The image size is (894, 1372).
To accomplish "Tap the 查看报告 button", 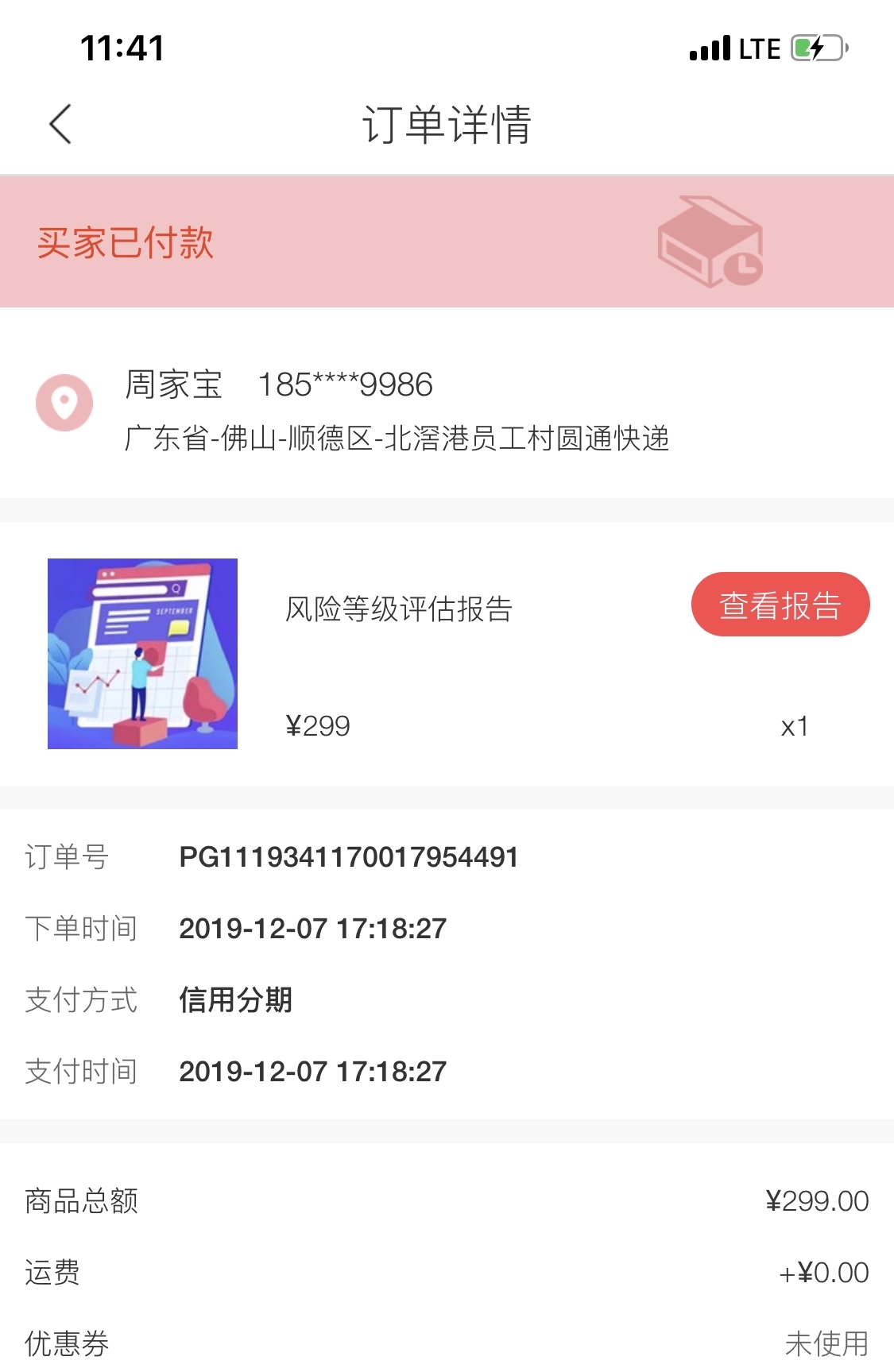I will [780, 605].
